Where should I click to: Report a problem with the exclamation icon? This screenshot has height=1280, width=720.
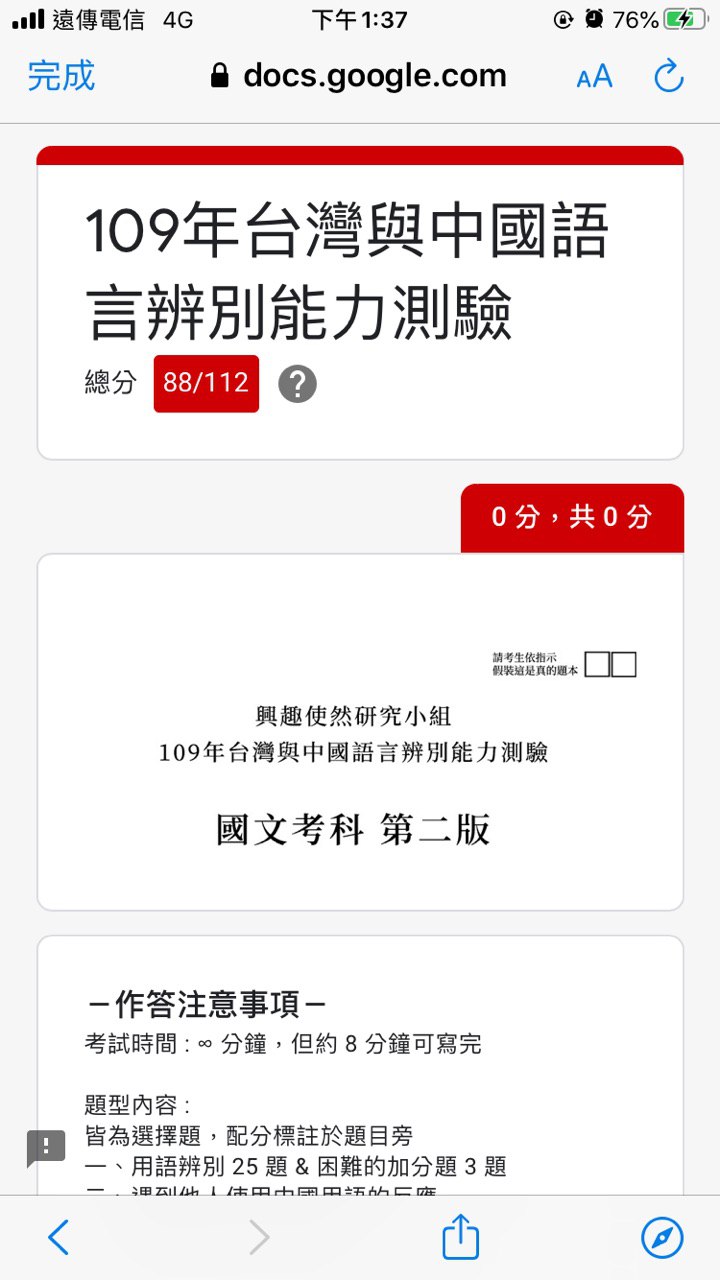46,1147
